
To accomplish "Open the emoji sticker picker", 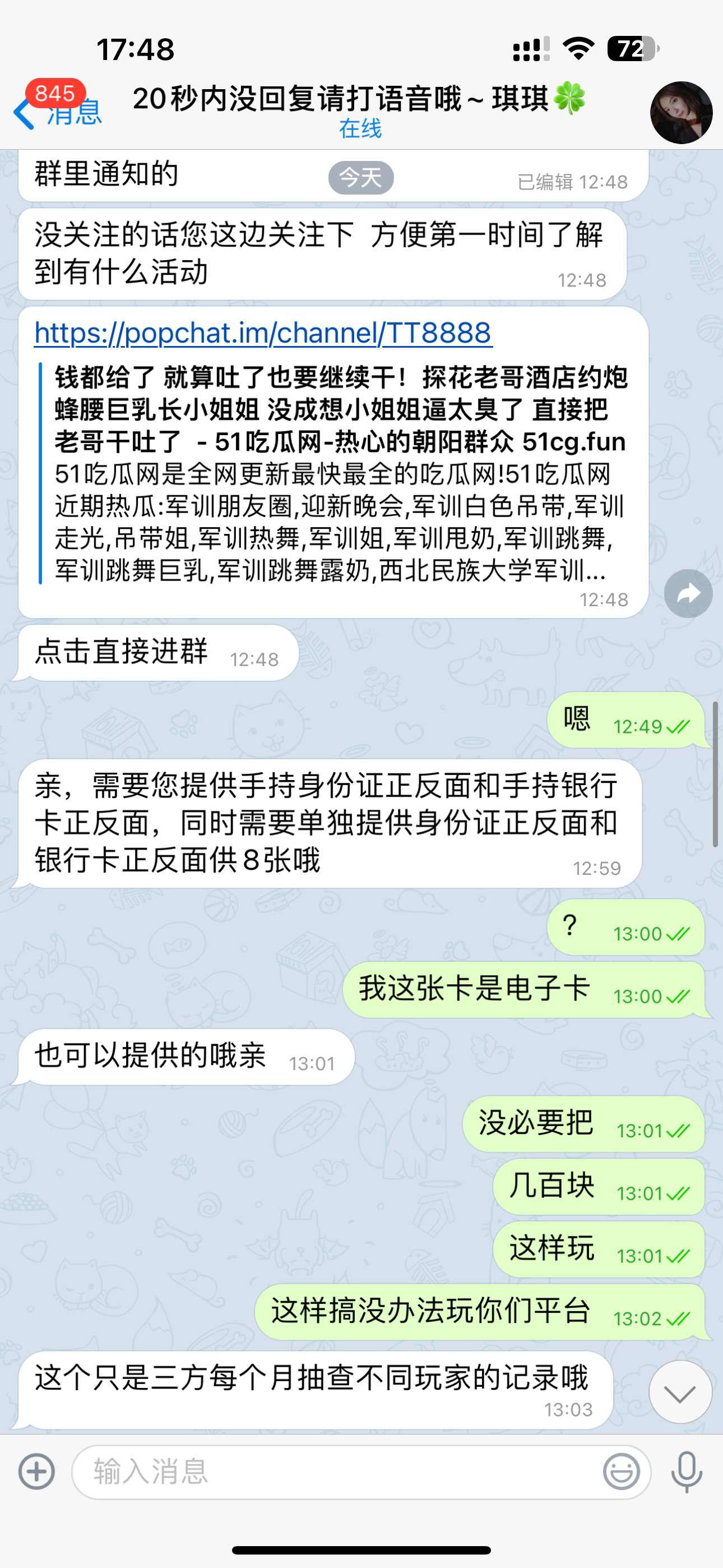I will click(621, 1472).
